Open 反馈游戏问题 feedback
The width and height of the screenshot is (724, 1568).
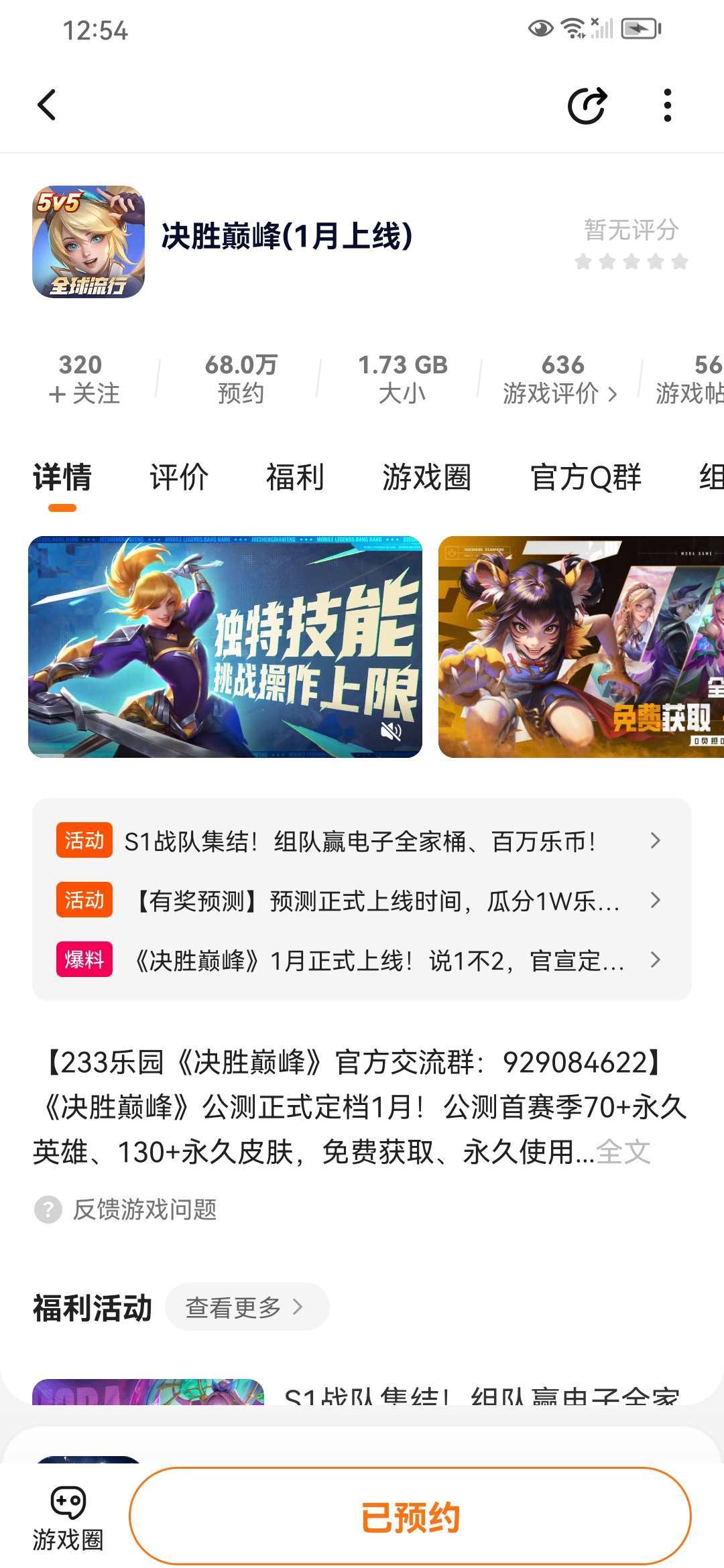point(143,1210)
